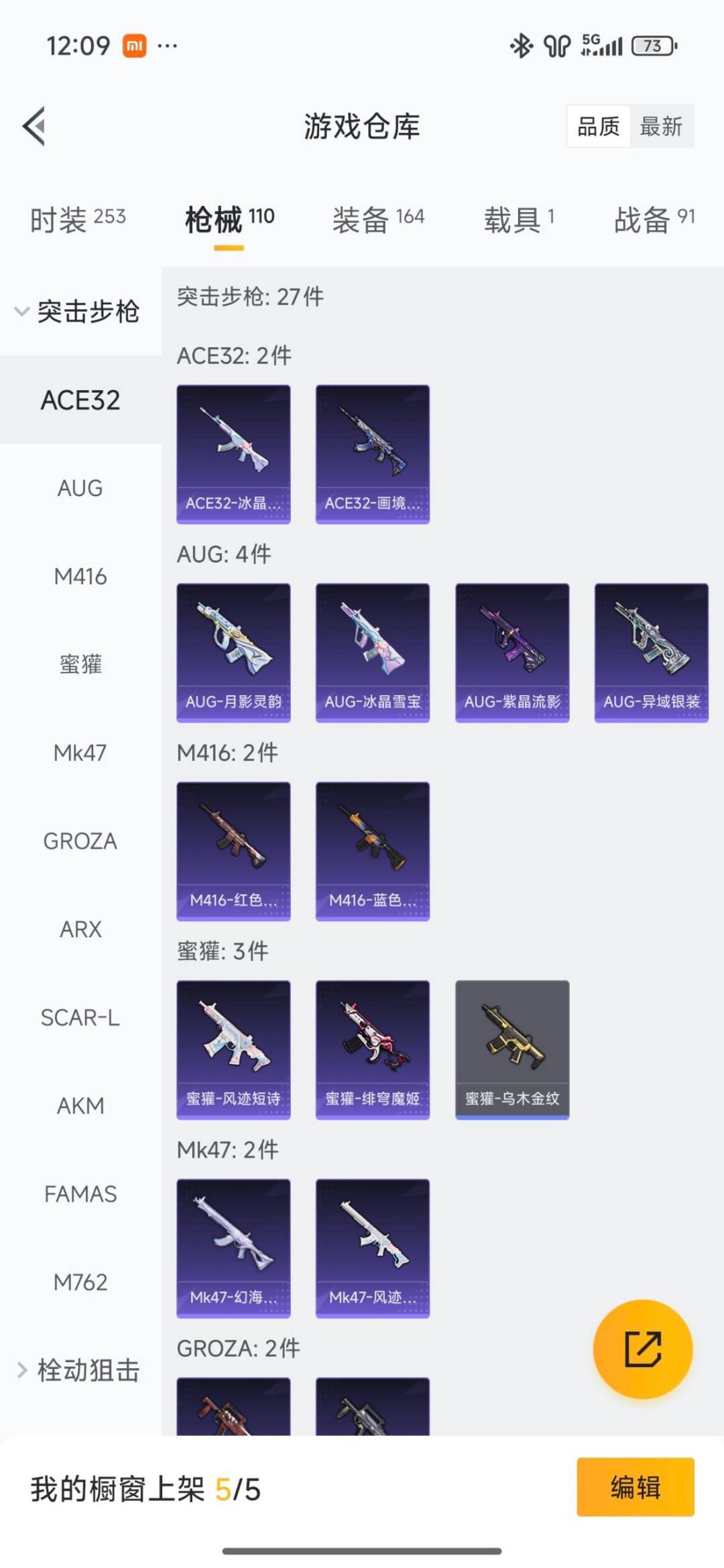Select the M416-蓝色 skin thumbnail
Image resolution: width=724 pixels, height=1568 pixels.
tap(372, 850)
